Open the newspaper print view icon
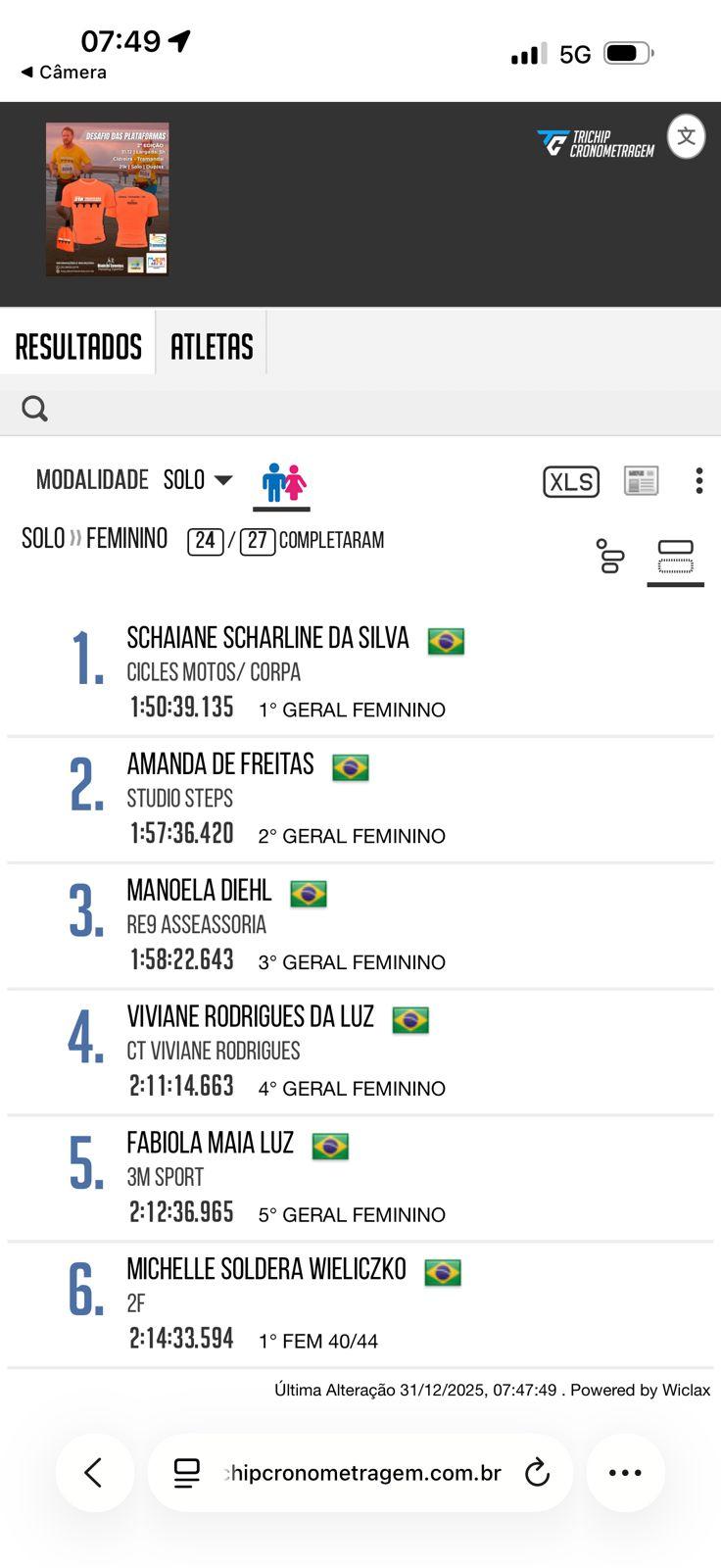The height and width of the screenshot is (1568, 721). (x=642, y=481)
